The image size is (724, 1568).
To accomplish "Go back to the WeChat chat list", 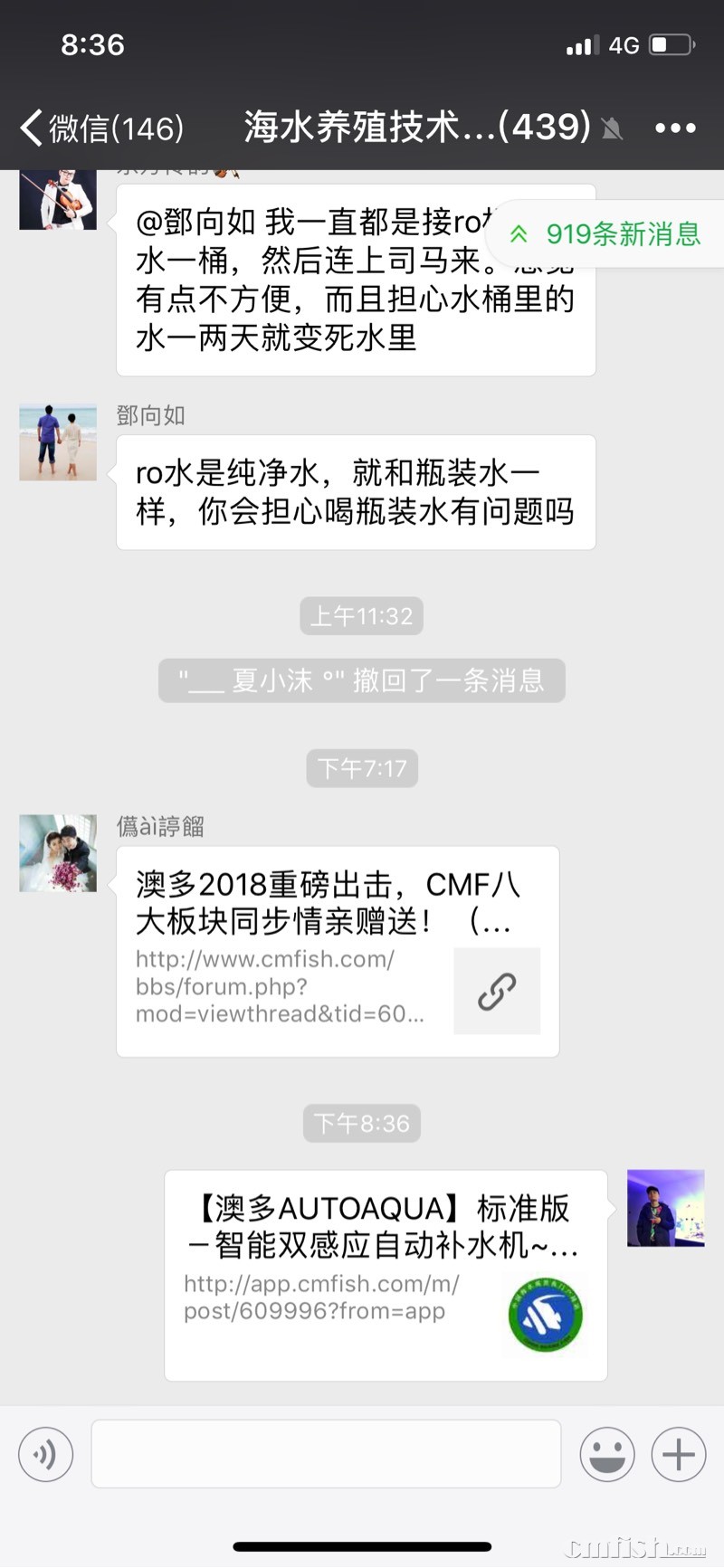I will point(100,128).
